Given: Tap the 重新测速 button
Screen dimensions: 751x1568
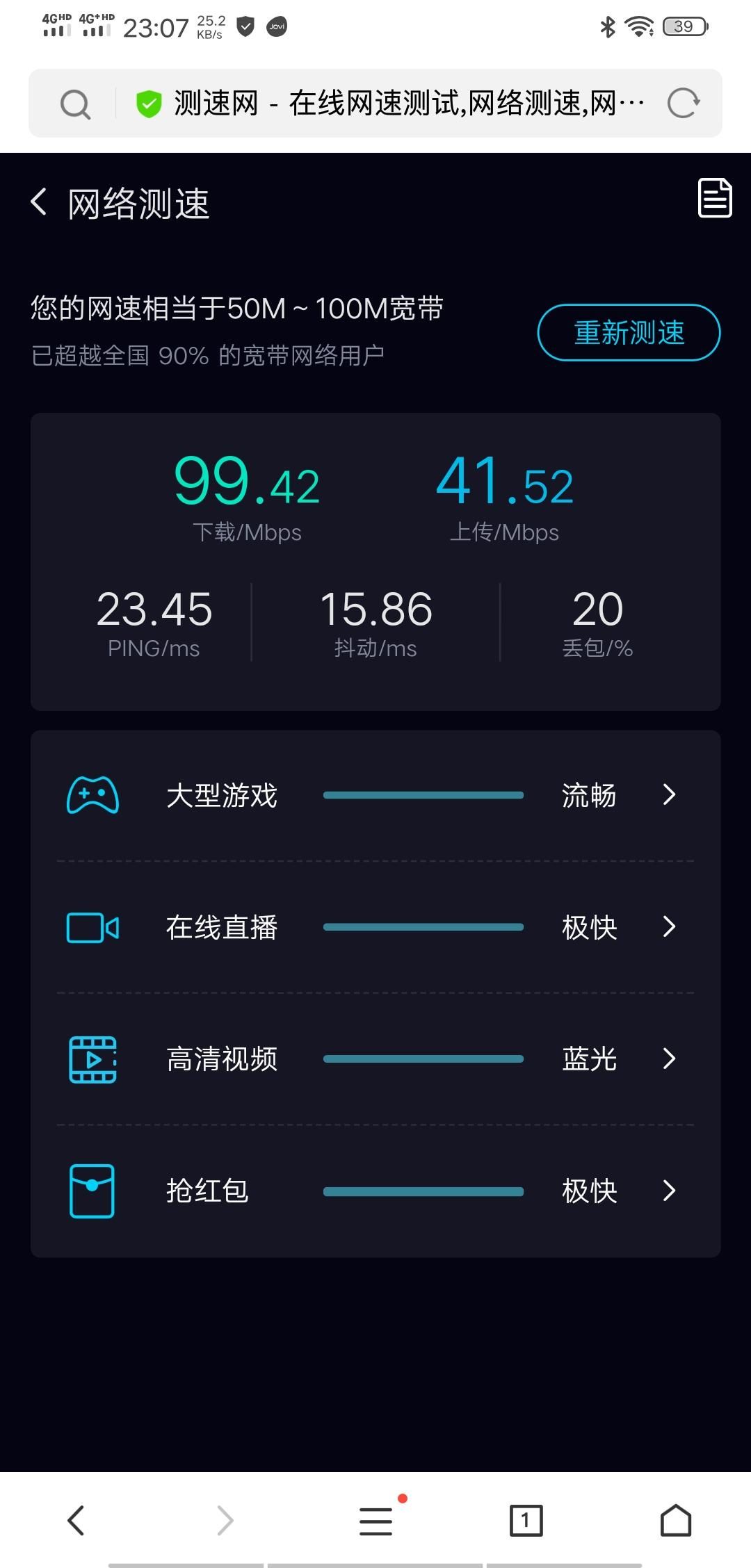Looking at the screenshot, I should point(629,333).
